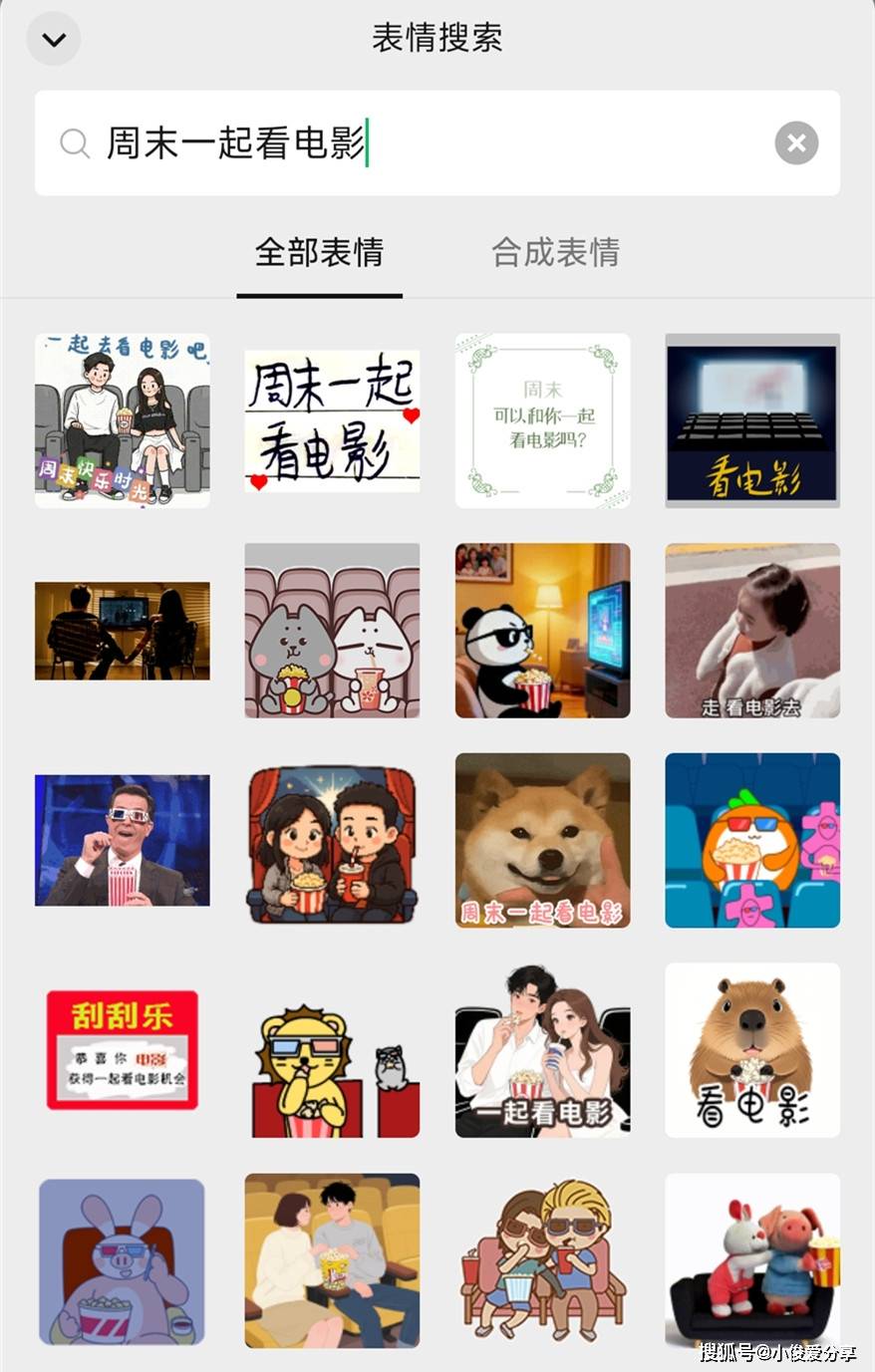The image size is (875, 1372).
Task: Select the red 刮刮乐 scratch card sticker
Action: [122, 1050]
